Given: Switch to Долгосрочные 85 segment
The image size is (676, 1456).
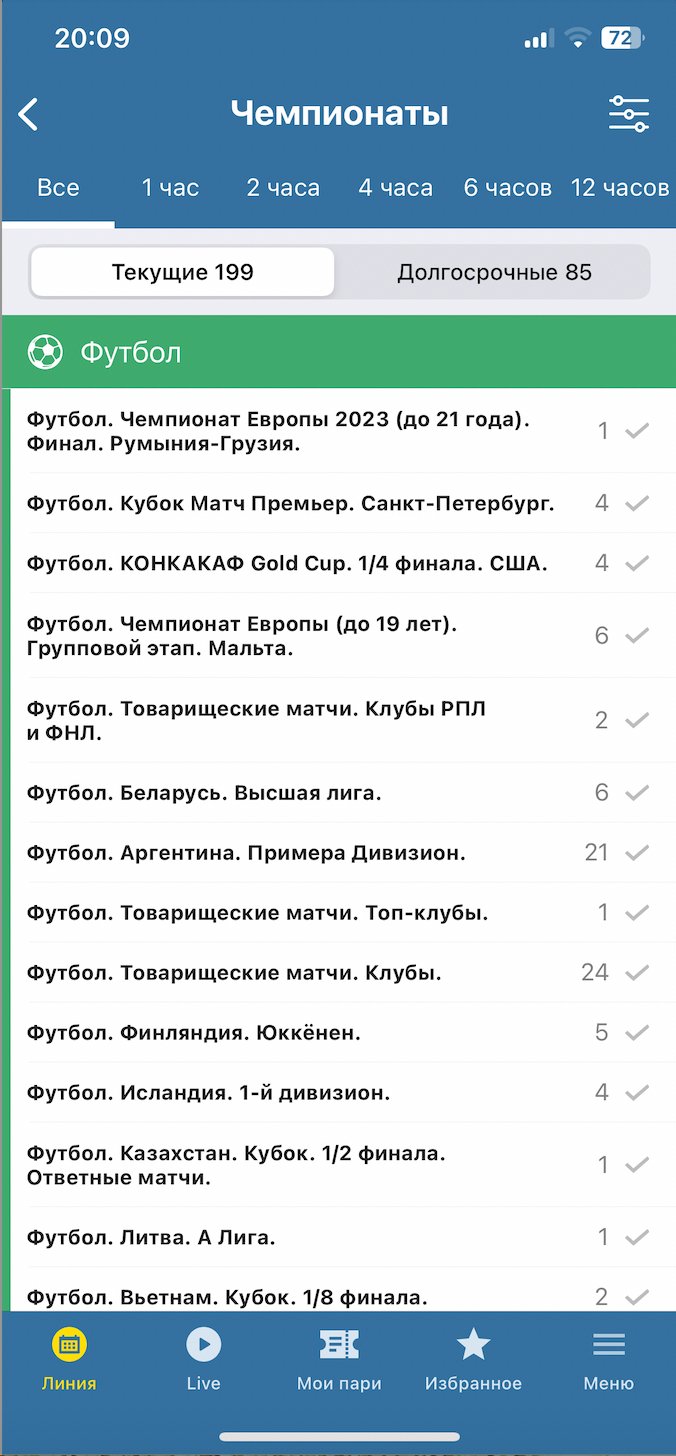Looking at the screenshot, I should click(x=494, y=272).
